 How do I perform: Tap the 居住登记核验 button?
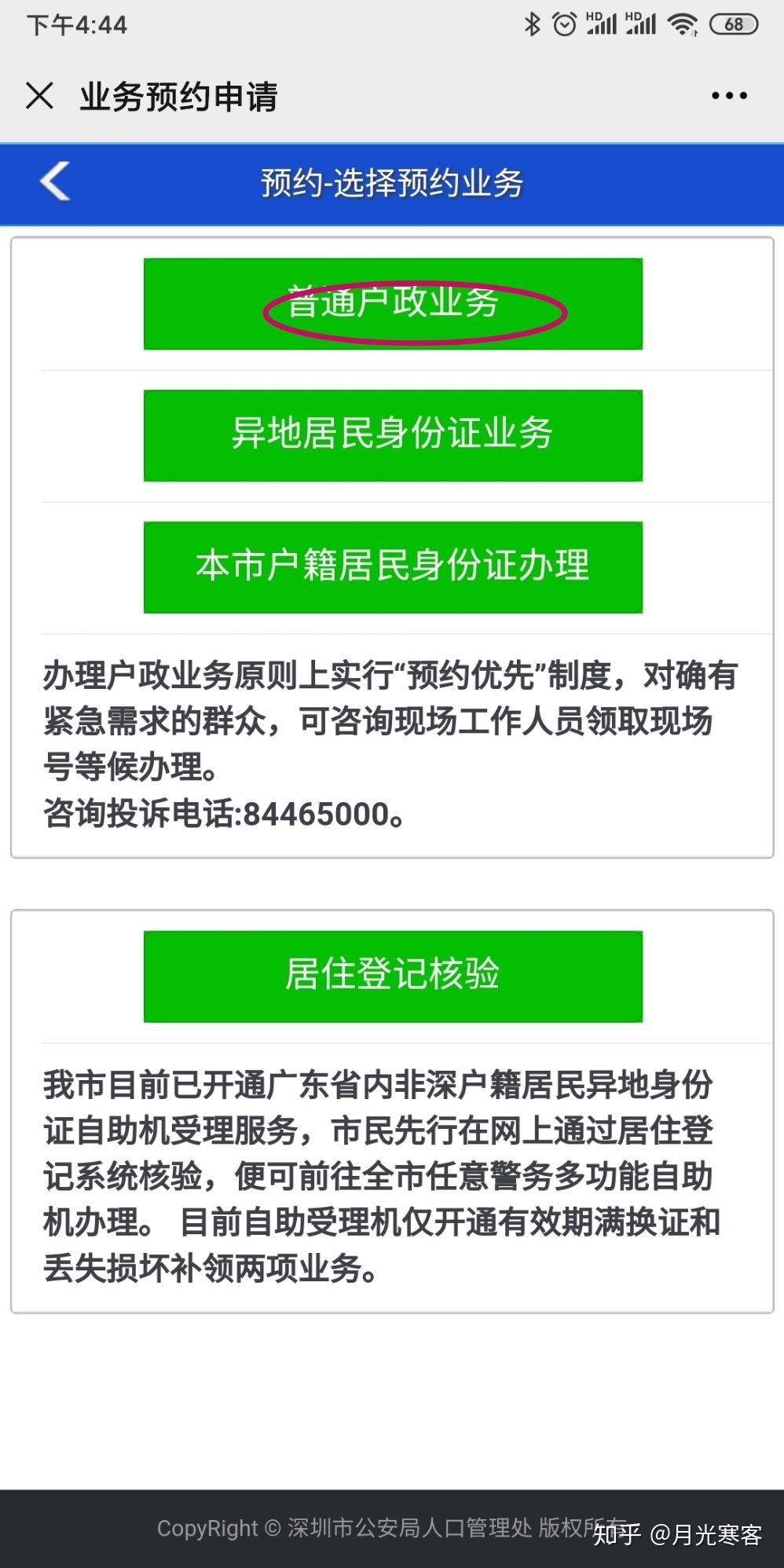(393, 976)
